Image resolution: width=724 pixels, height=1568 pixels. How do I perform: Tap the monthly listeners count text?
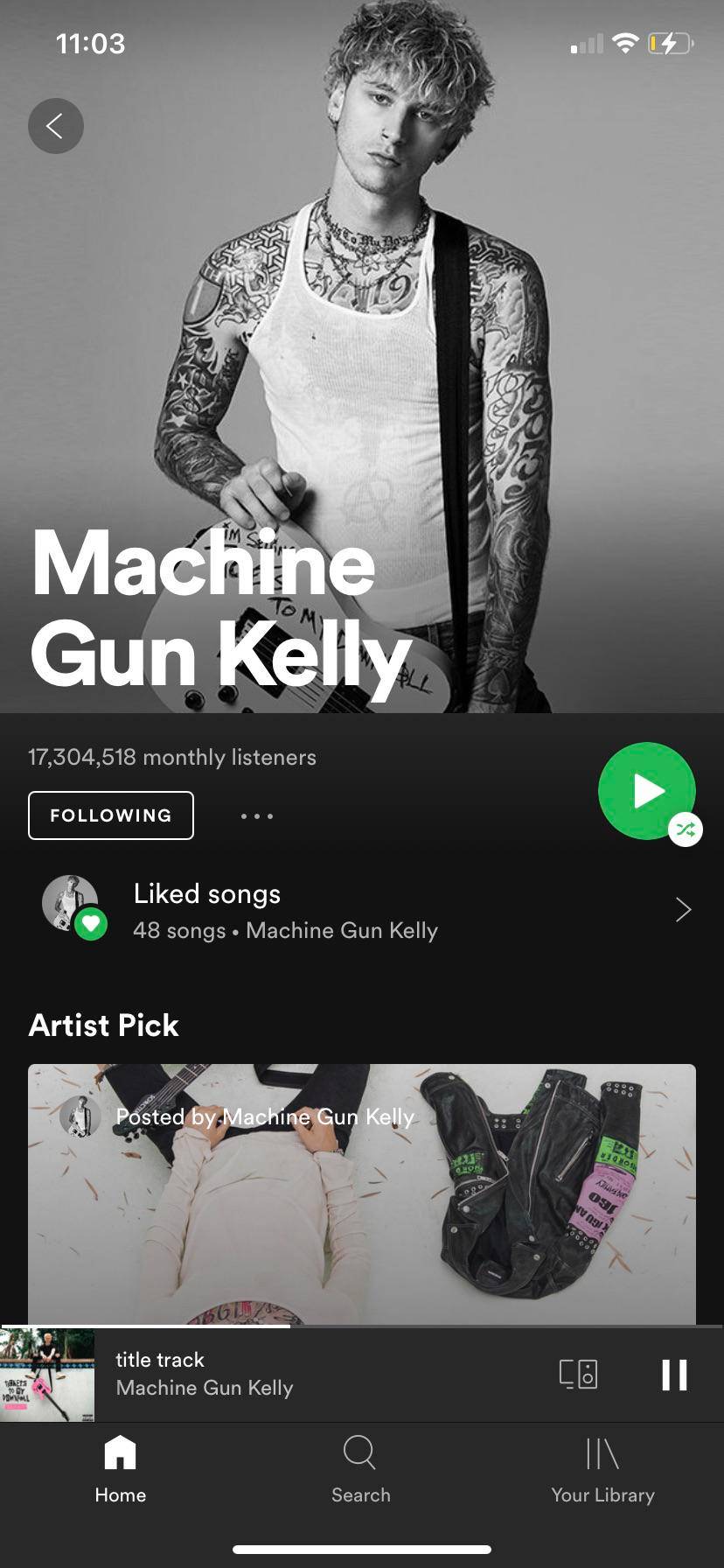pyautogui.click(x=171, y=757)
